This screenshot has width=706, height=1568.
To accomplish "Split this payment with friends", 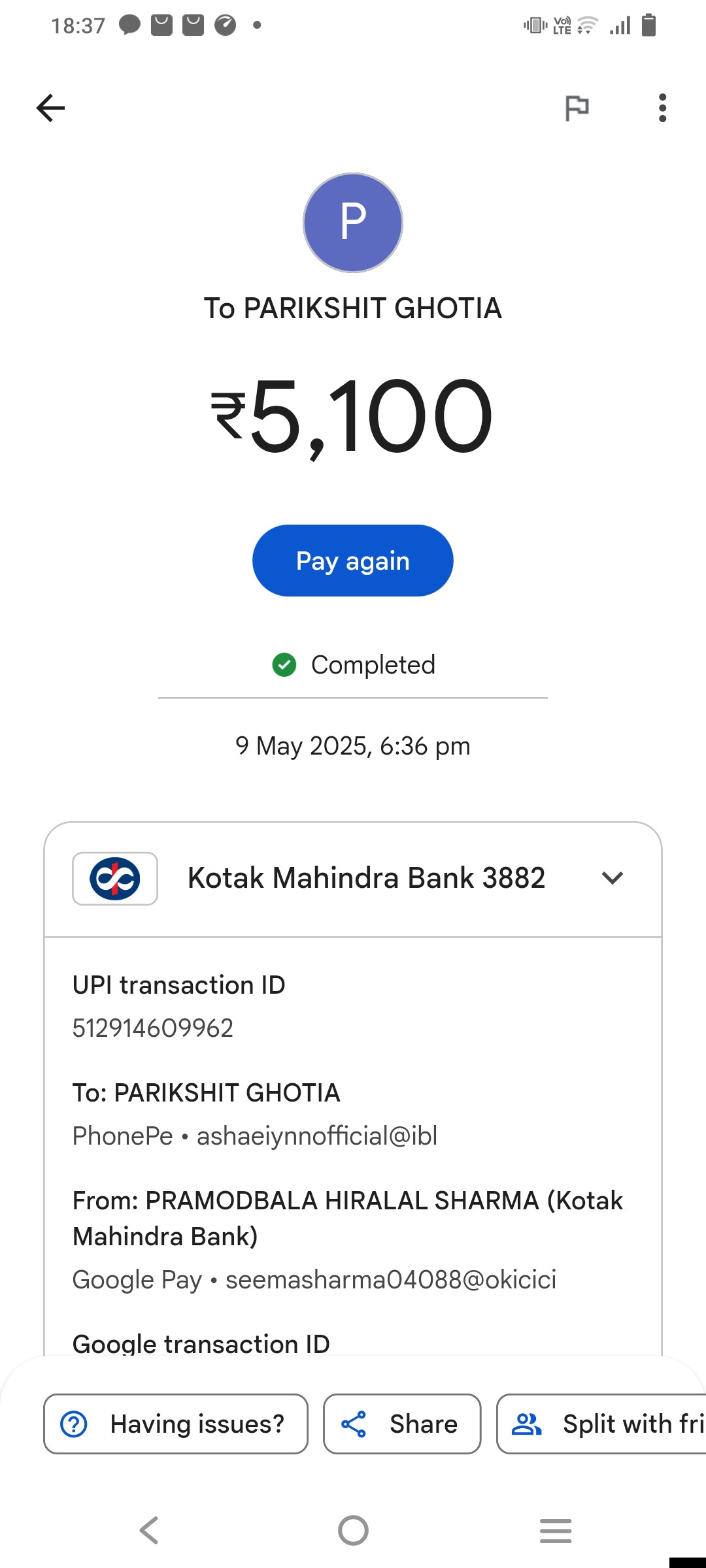I will [601, 1424].
